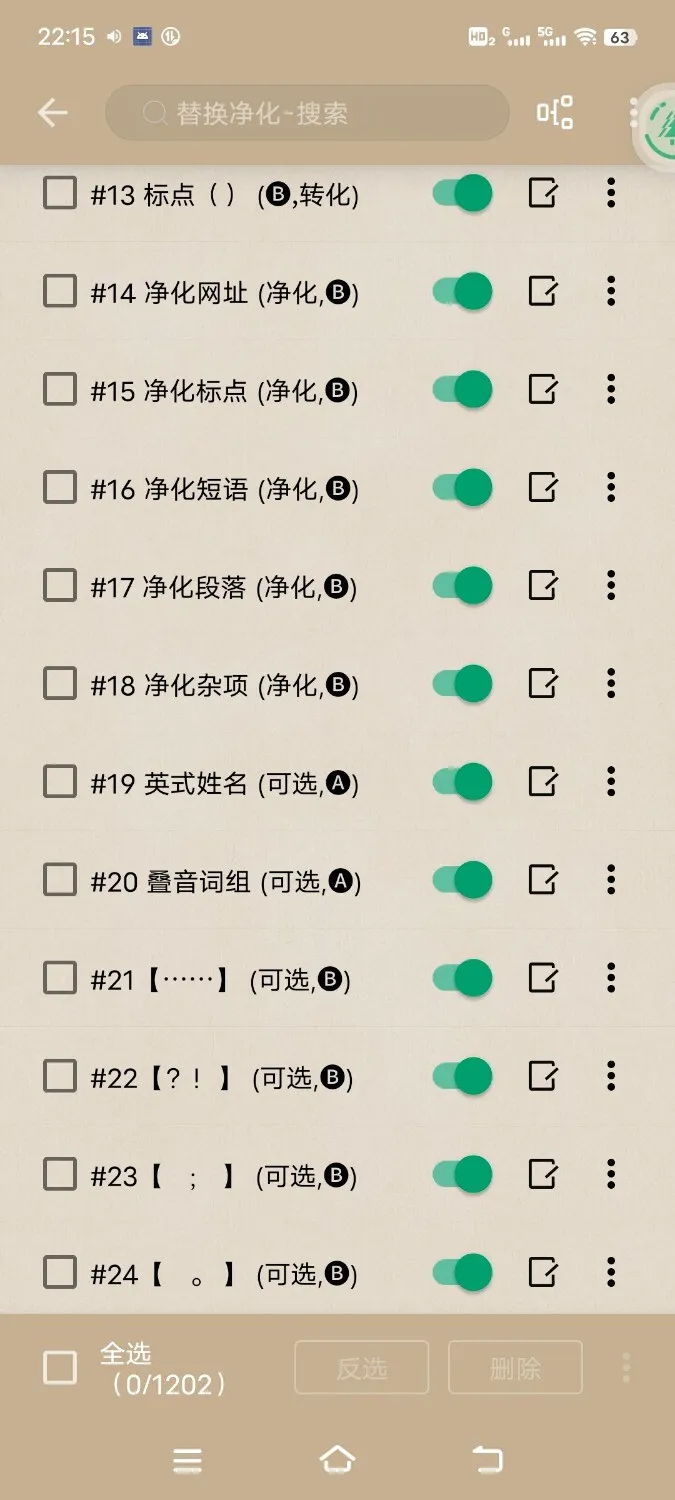Screen dimensions: 675x1500
Task: Tick the checkbox for #13 标点（）
Action: pyautogui.click(x=60, y=193)
